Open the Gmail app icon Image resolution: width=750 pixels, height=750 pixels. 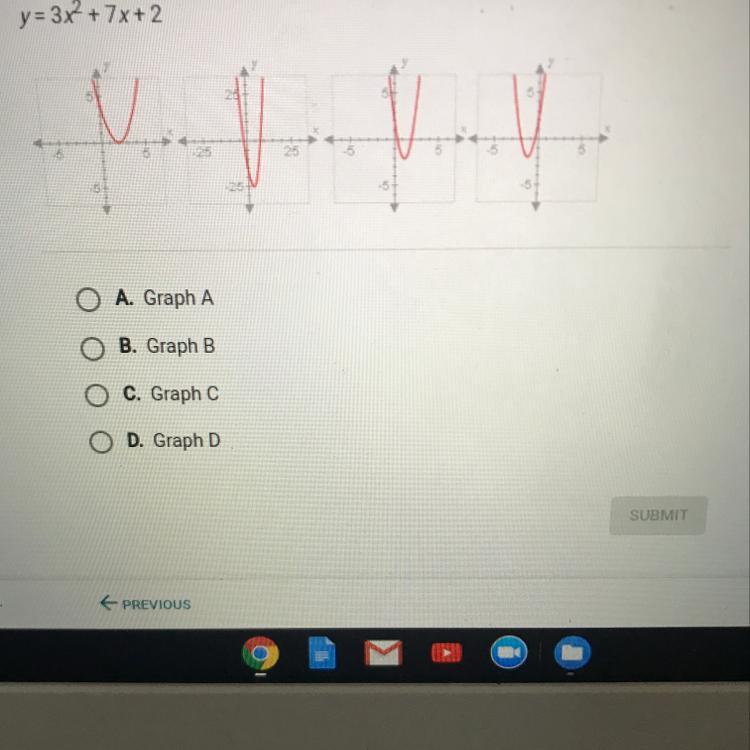[383, 652]
